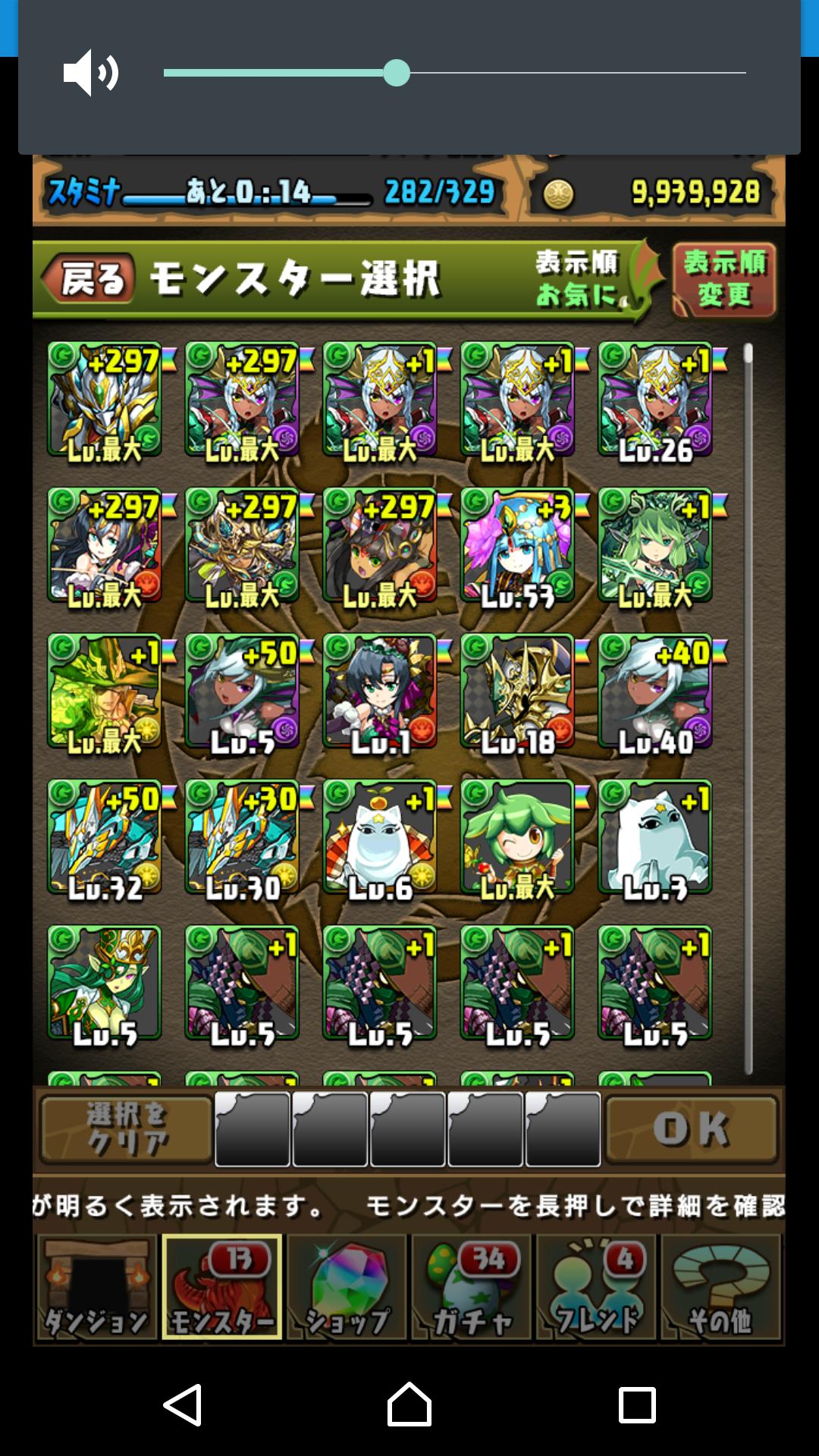Image resolution: width=819 pixels, height=1456 pixels.
Task: Switch to the フレンド tab
Action: point(597,1288)
